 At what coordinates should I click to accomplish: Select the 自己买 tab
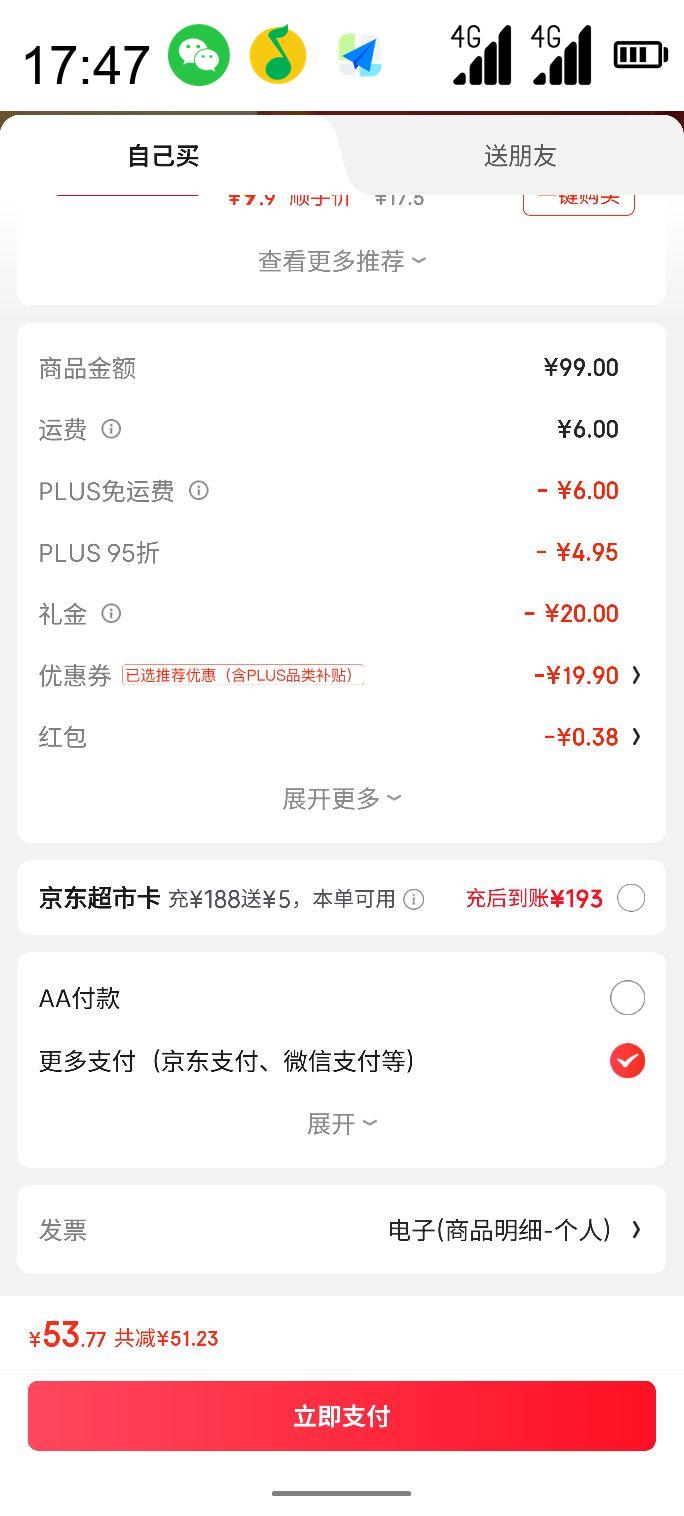click(x=164, y=156)
